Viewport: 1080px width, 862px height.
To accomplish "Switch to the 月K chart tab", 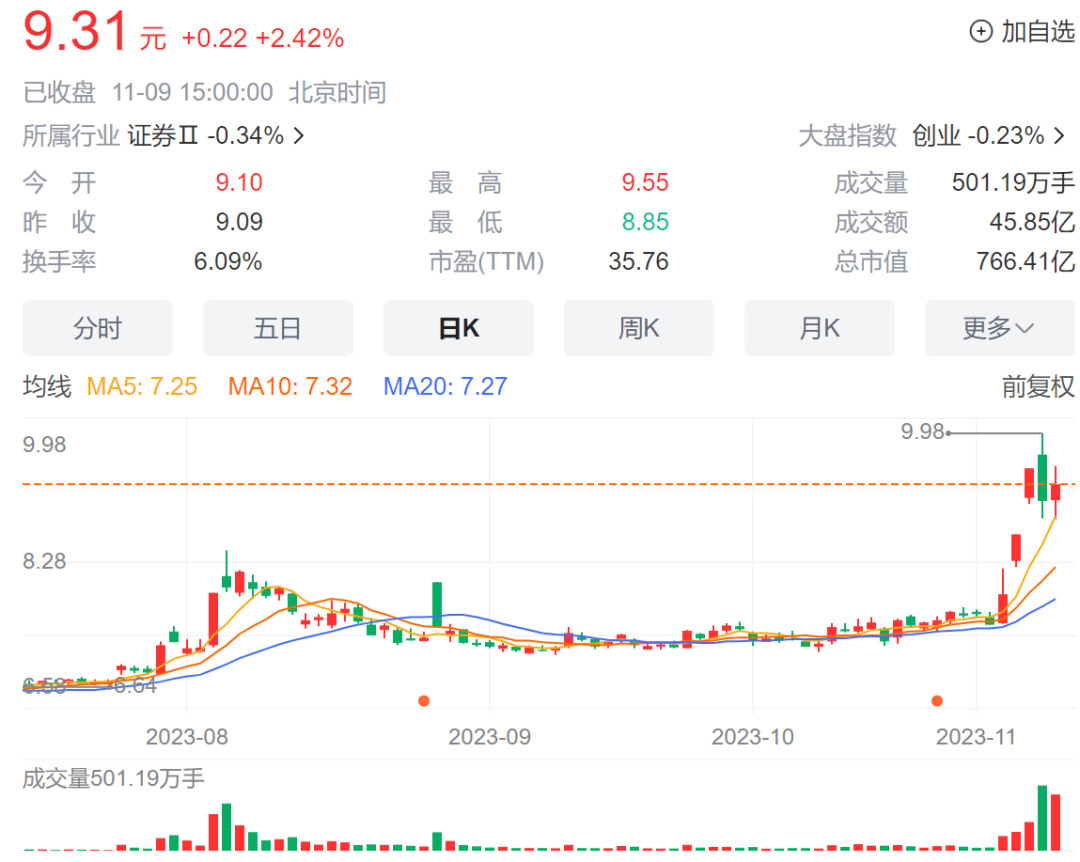I will (819, 328).
